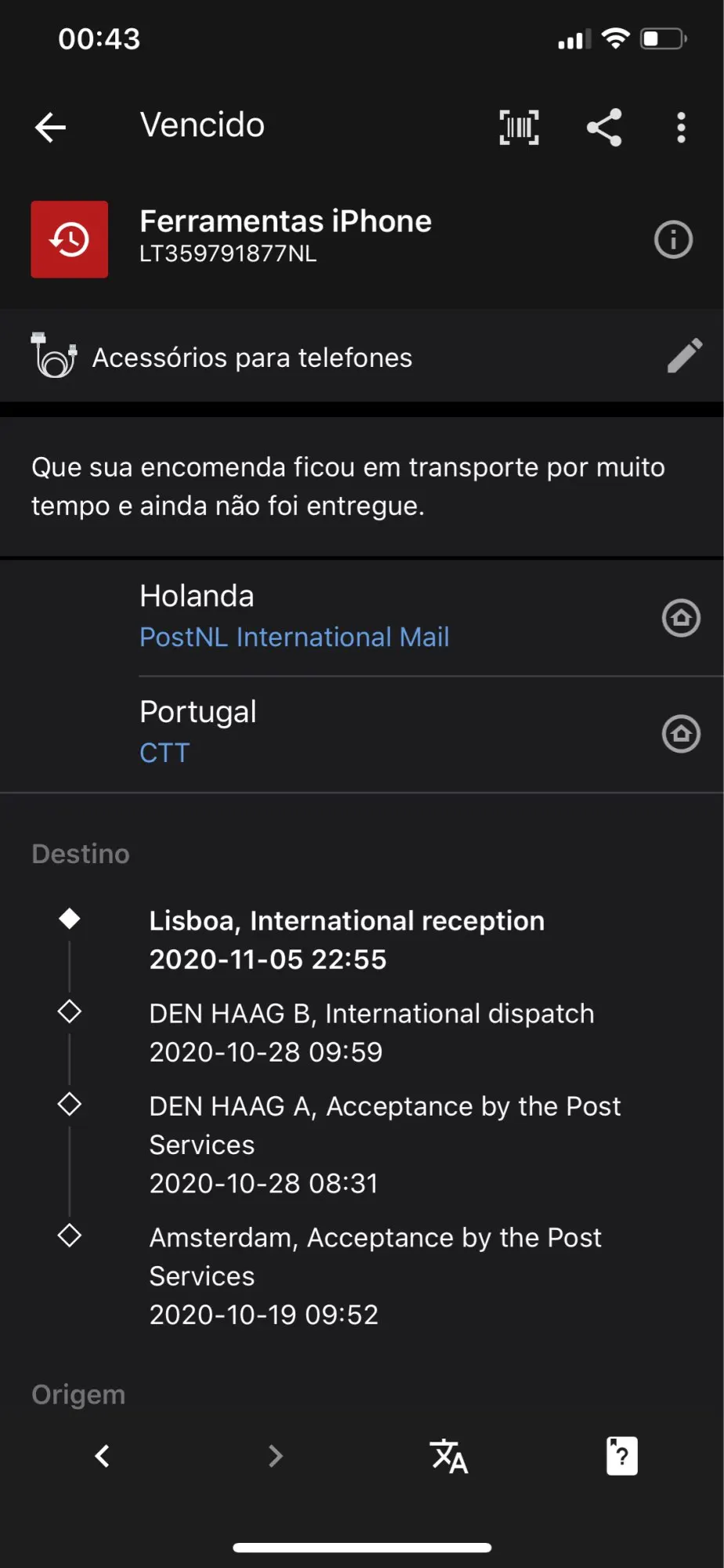Open the help question-mark icon

(x=621, y=1456)
